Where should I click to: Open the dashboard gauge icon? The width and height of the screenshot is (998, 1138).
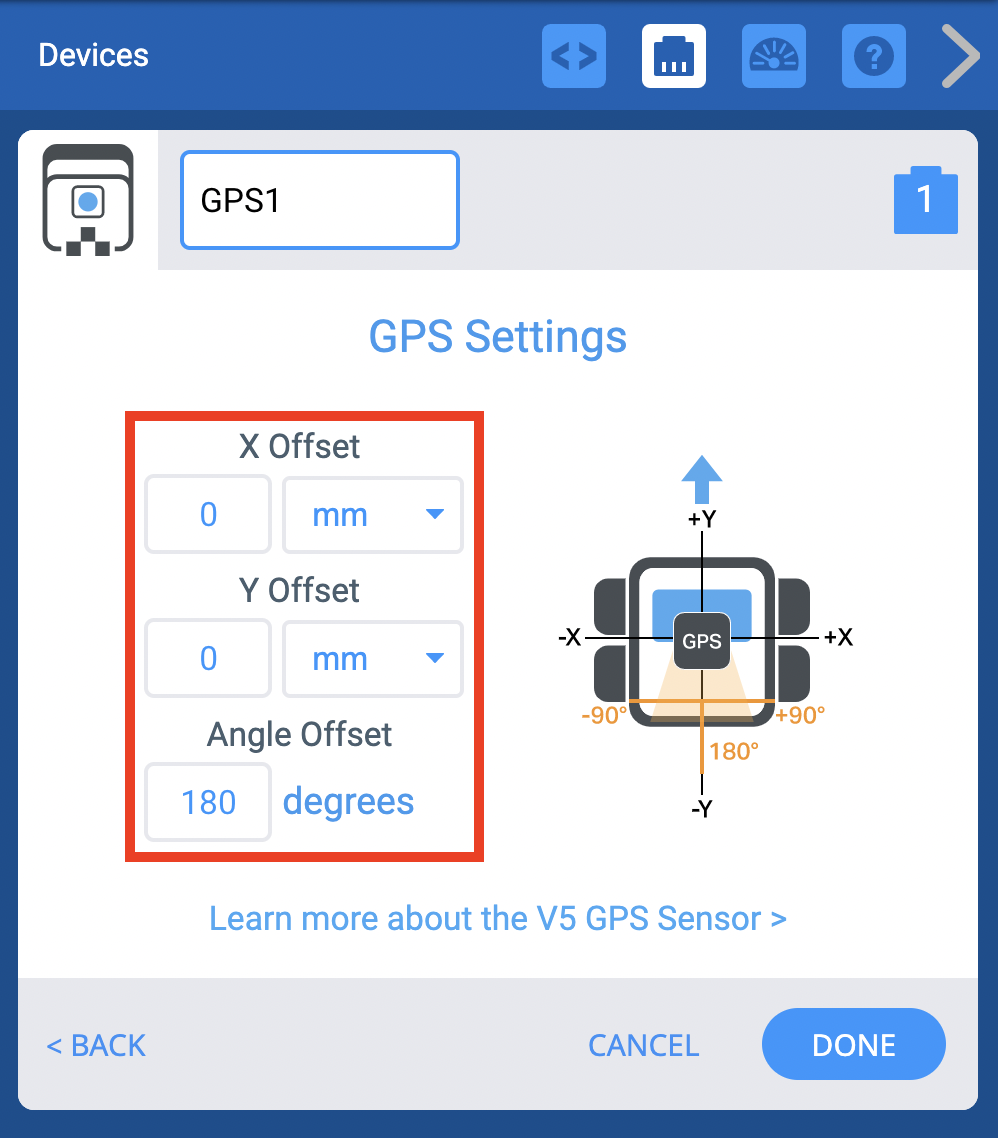tap(774, 56)
